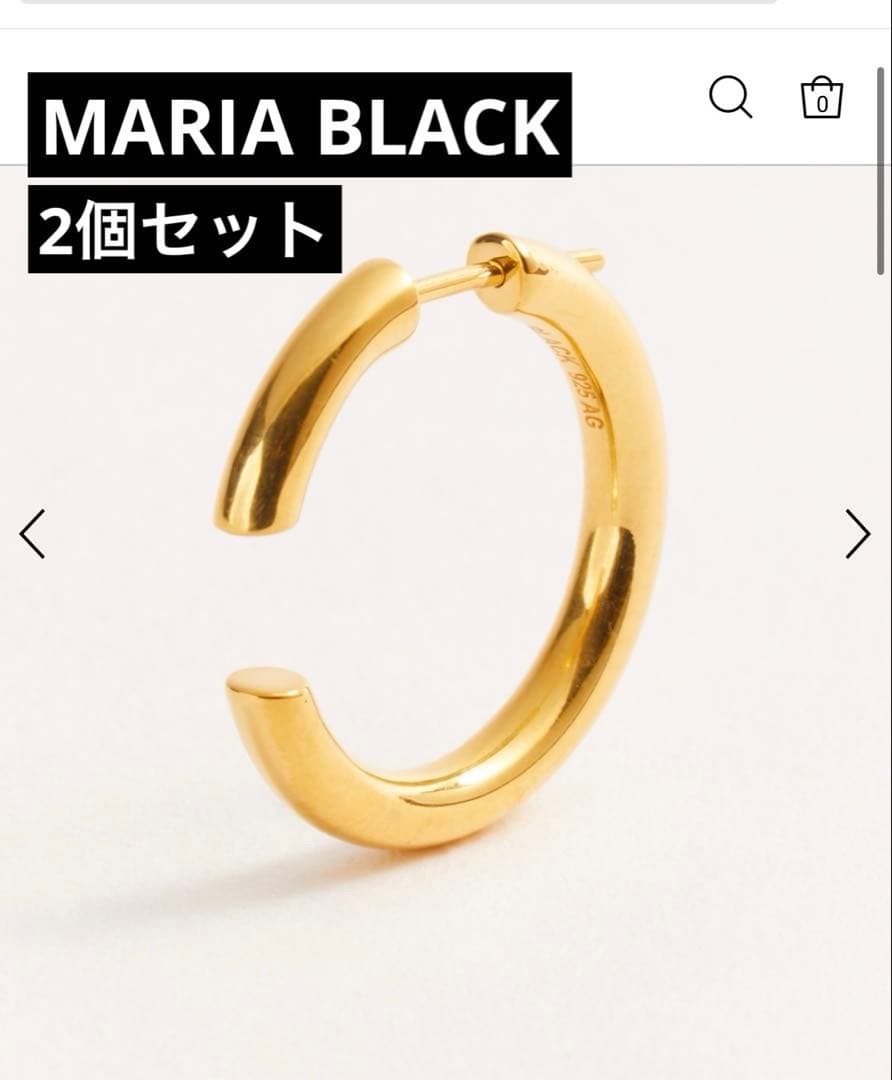This screenshot has width=892, height=1080.
Task: Show the next product image
Action: click(x=857, y=534)
